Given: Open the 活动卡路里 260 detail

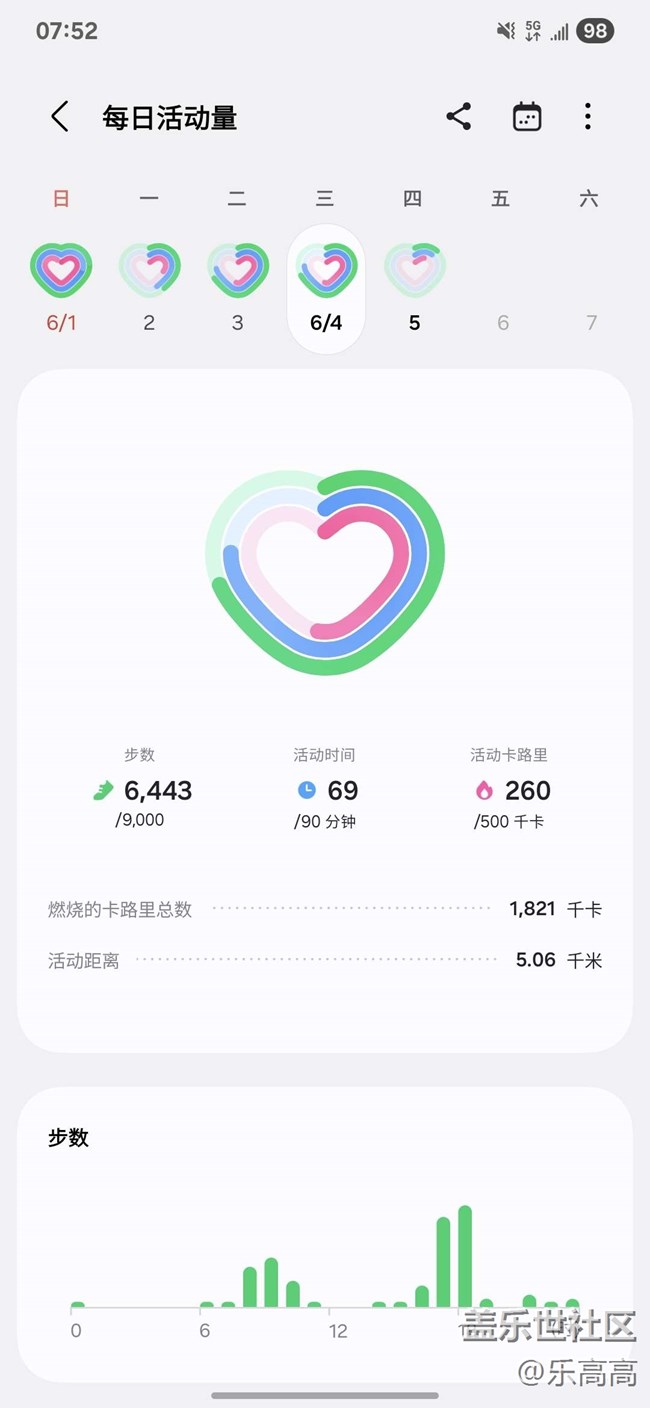Looking at the screenshot, I should [510, 788].
